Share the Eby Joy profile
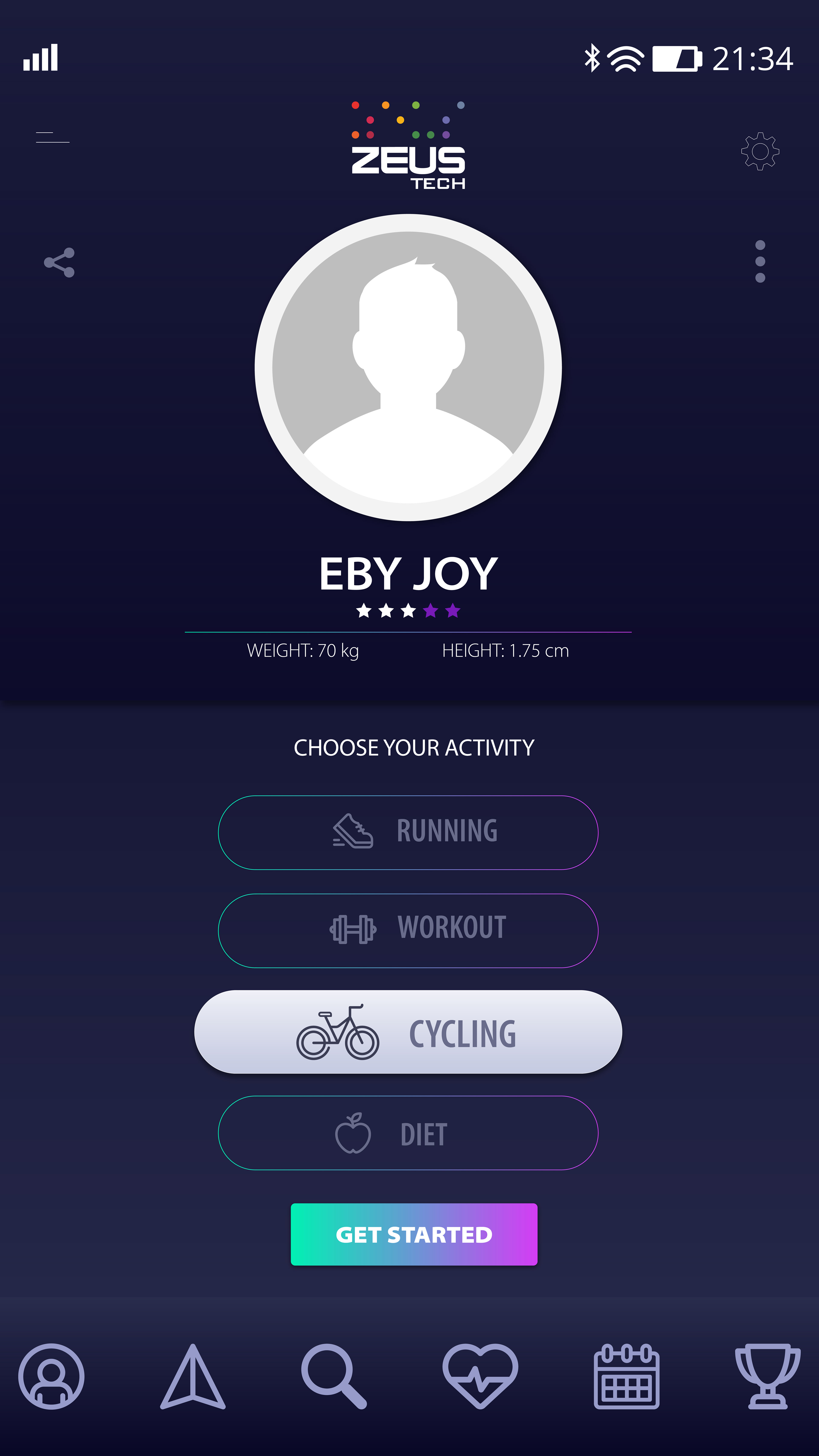The image size is (819, 1456). (59, 263)
